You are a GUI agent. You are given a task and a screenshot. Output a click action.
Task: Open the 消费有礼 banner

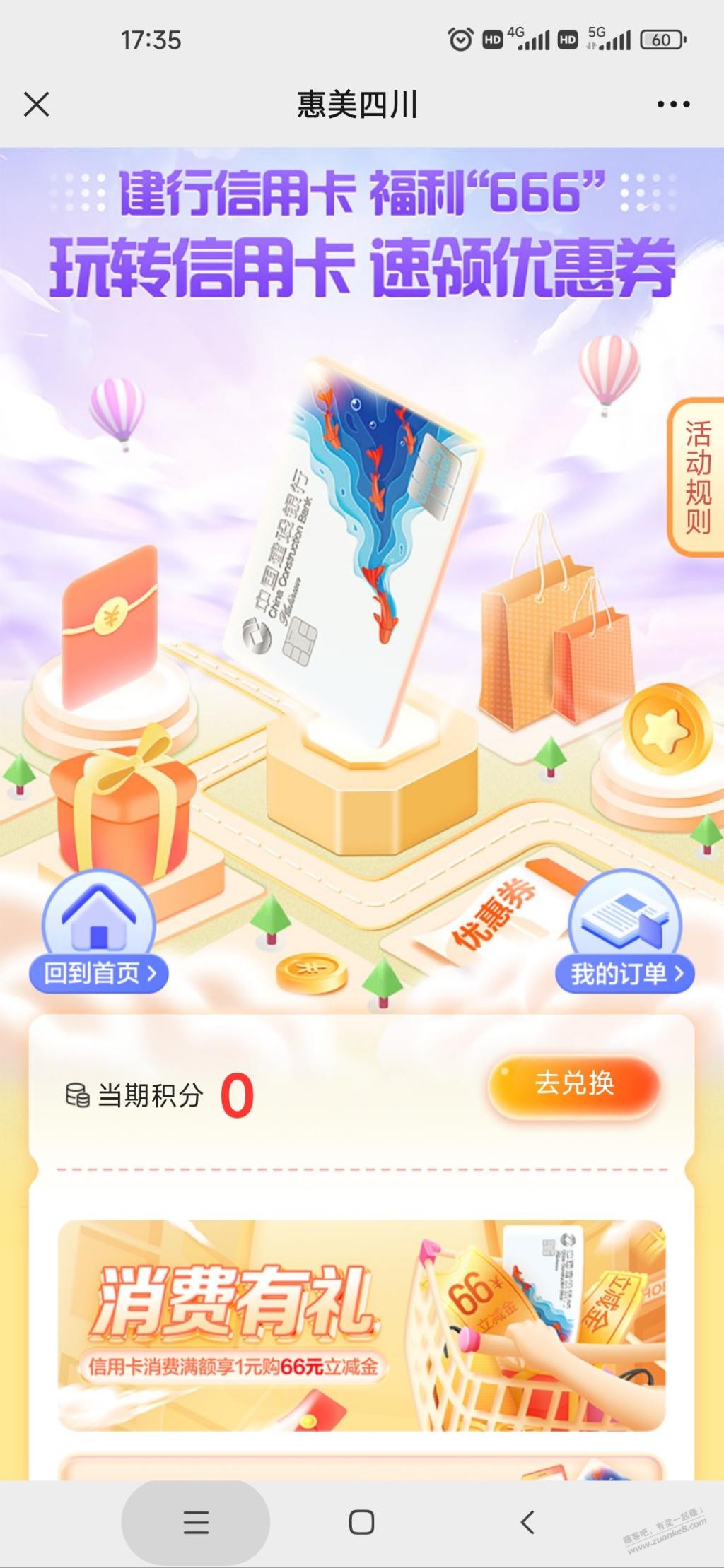[361, 1324]
